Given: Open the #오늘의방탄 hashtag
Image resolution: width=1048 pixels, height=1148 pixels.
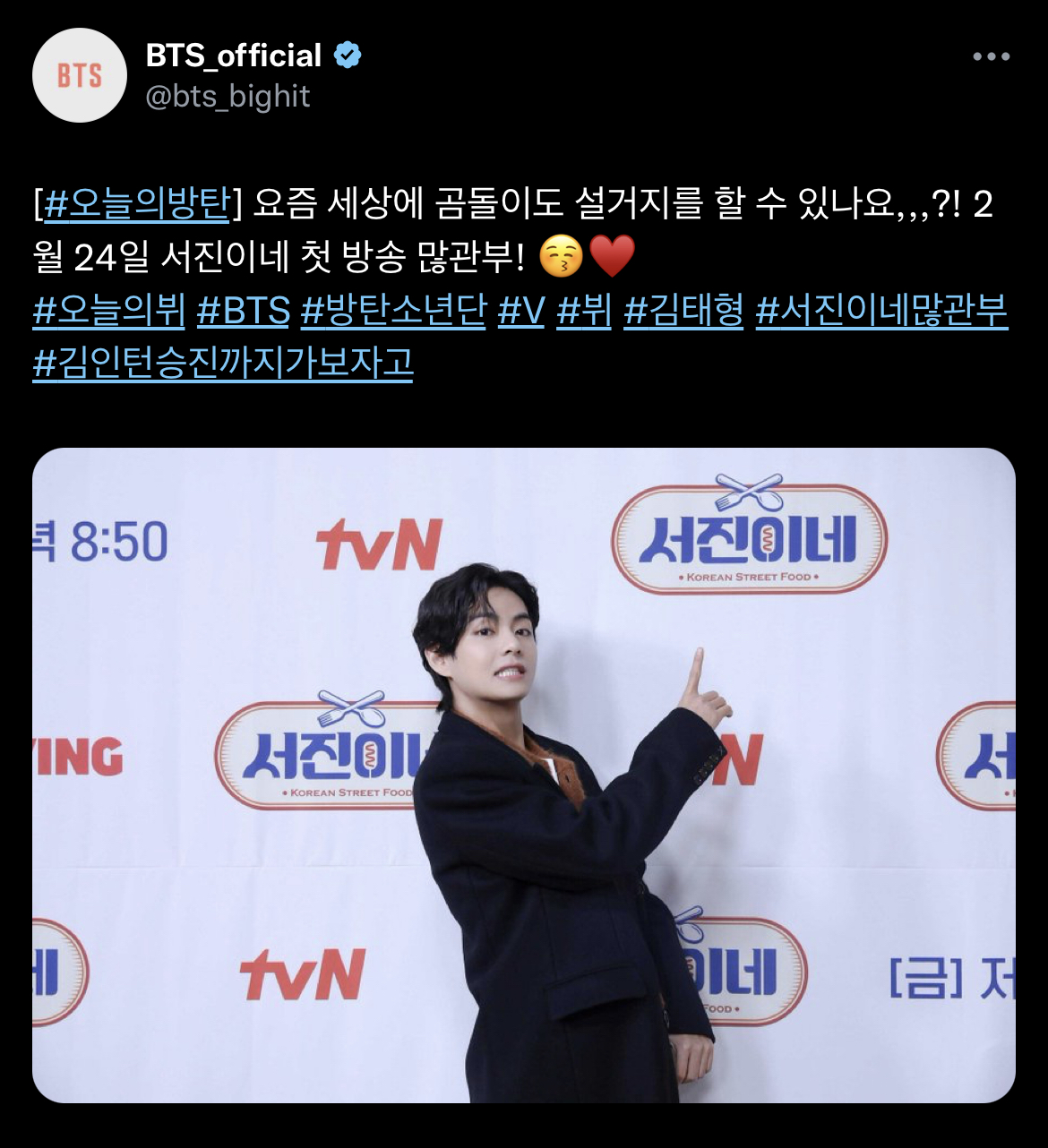Looking at the screenshot, I should 137,203.
